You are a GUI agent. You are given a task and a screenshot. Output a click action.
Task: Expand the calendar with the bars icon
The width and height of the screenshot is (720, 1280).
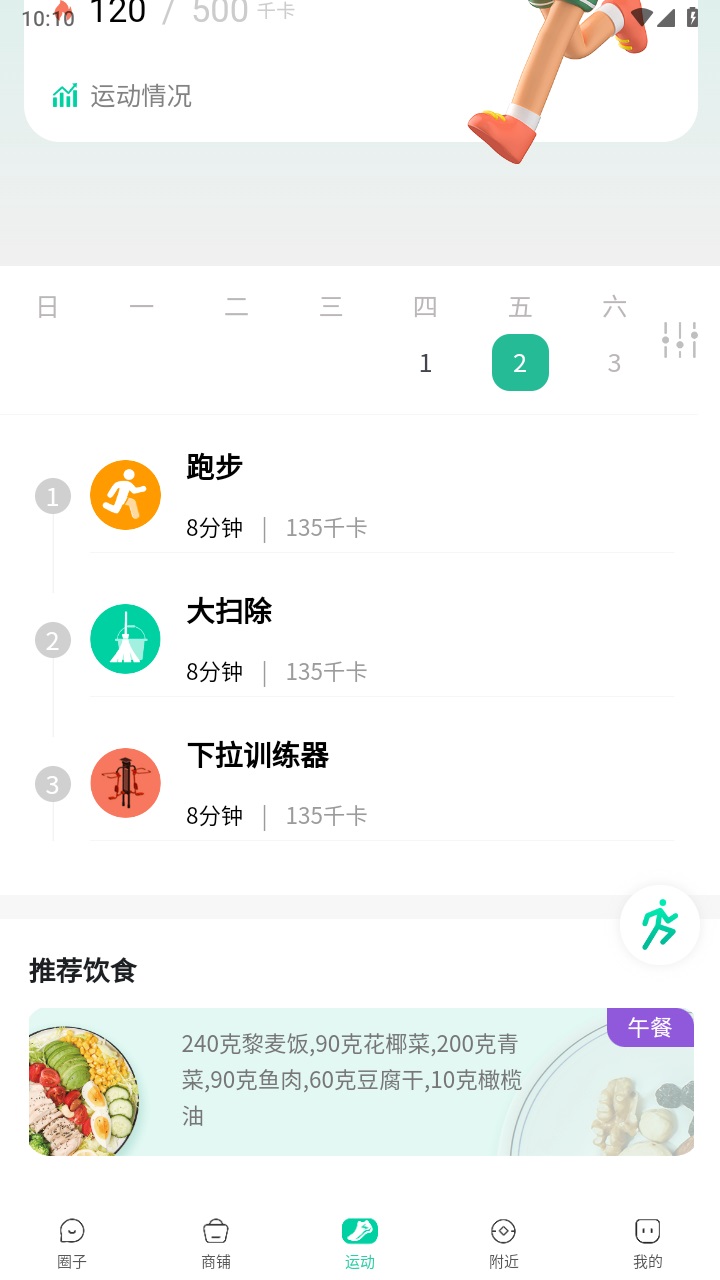pyautogui.click(x=679, y=340)
